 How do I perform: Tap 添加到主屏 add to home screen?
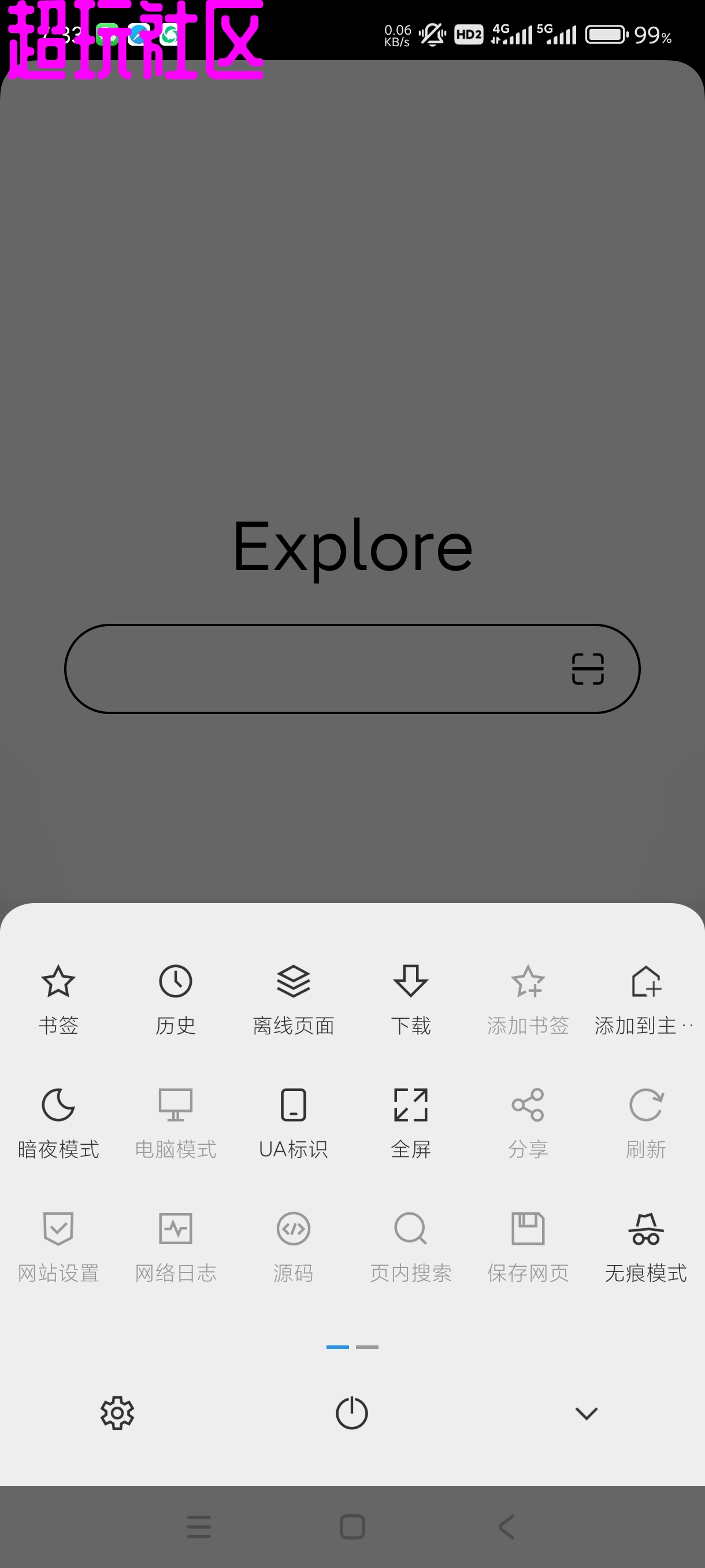(x=645, y=999)
